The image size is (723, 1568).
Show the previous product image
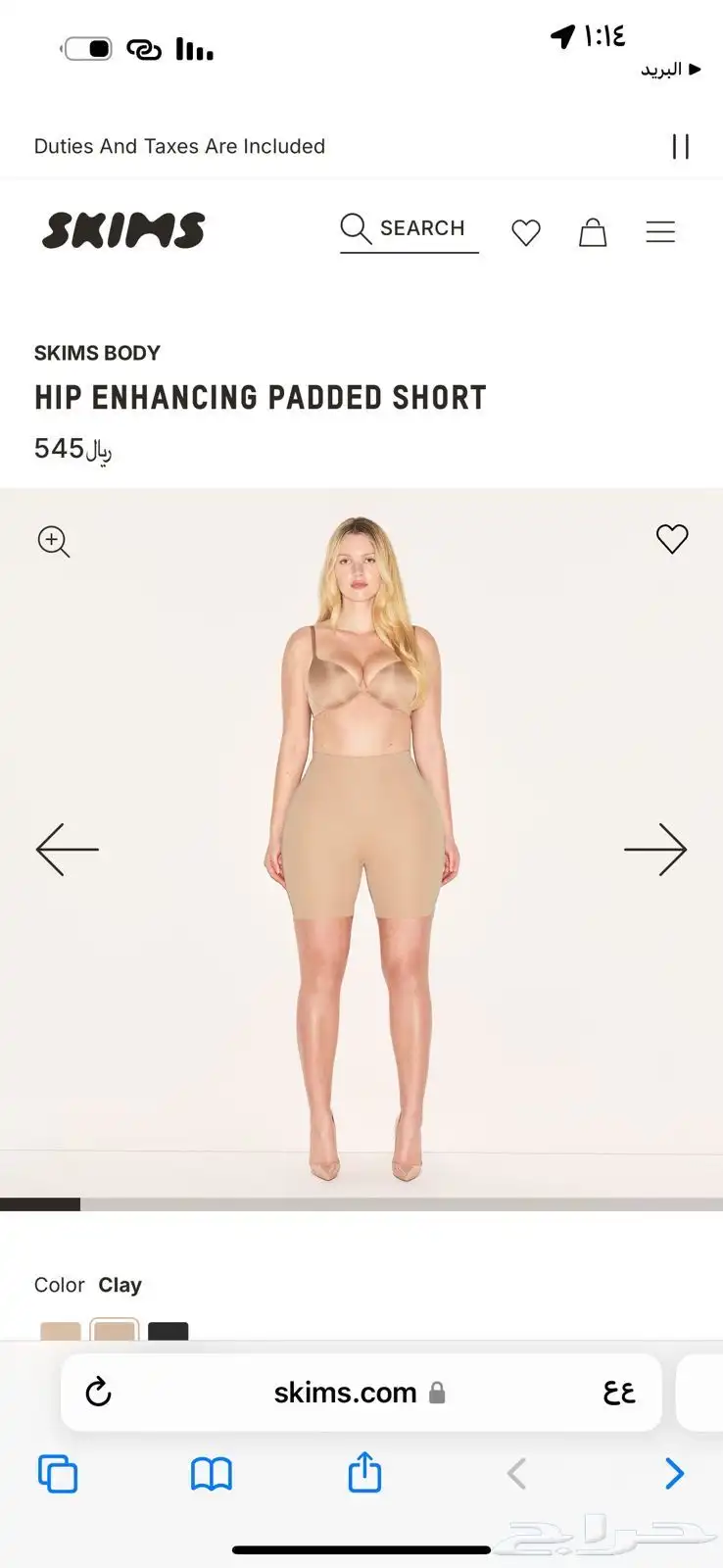(67, 849)
